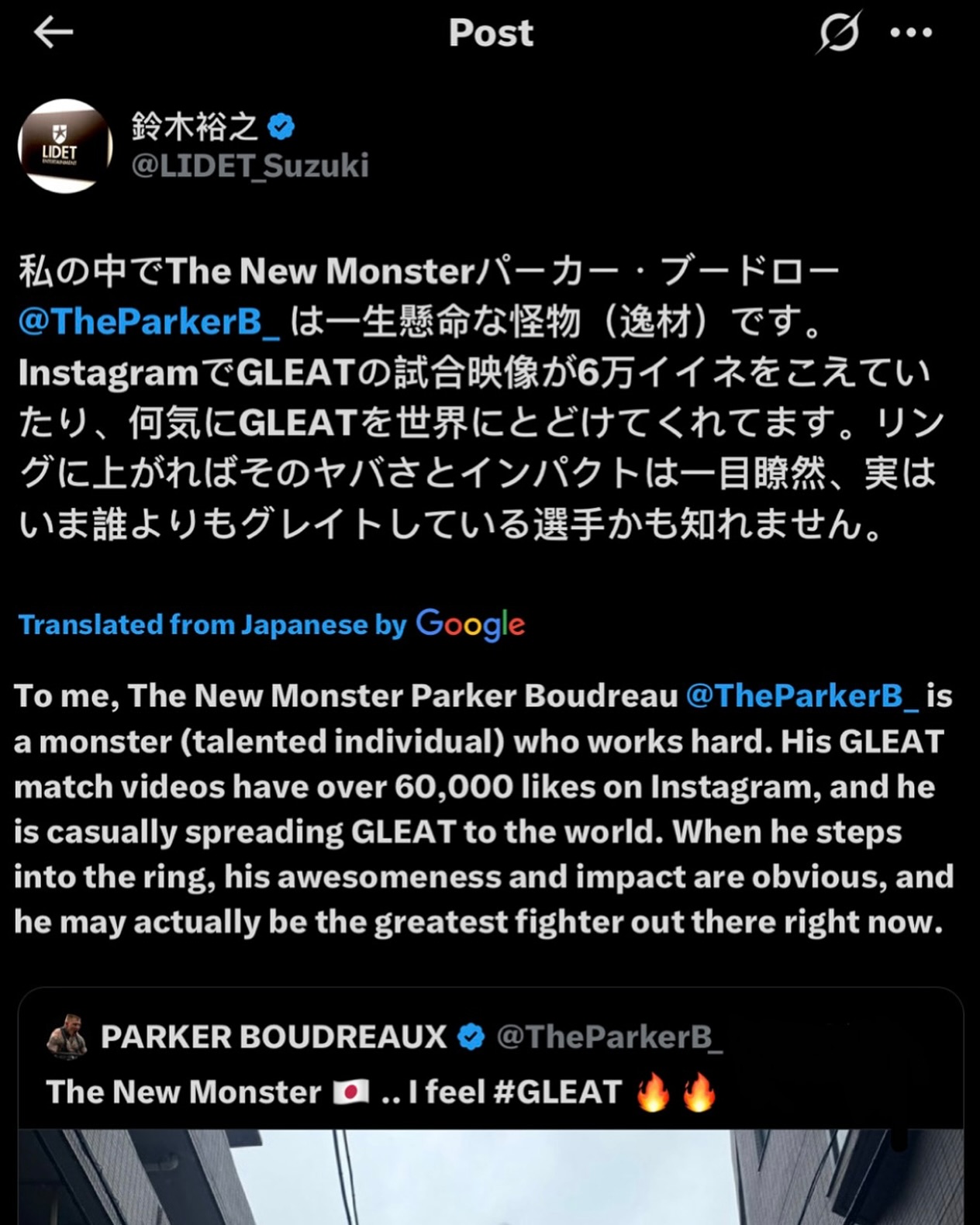Image resolution: width=980 pixels, height=1225 pixels.
Task: Open the photo in the quoted post
Action: (490, 1177)
